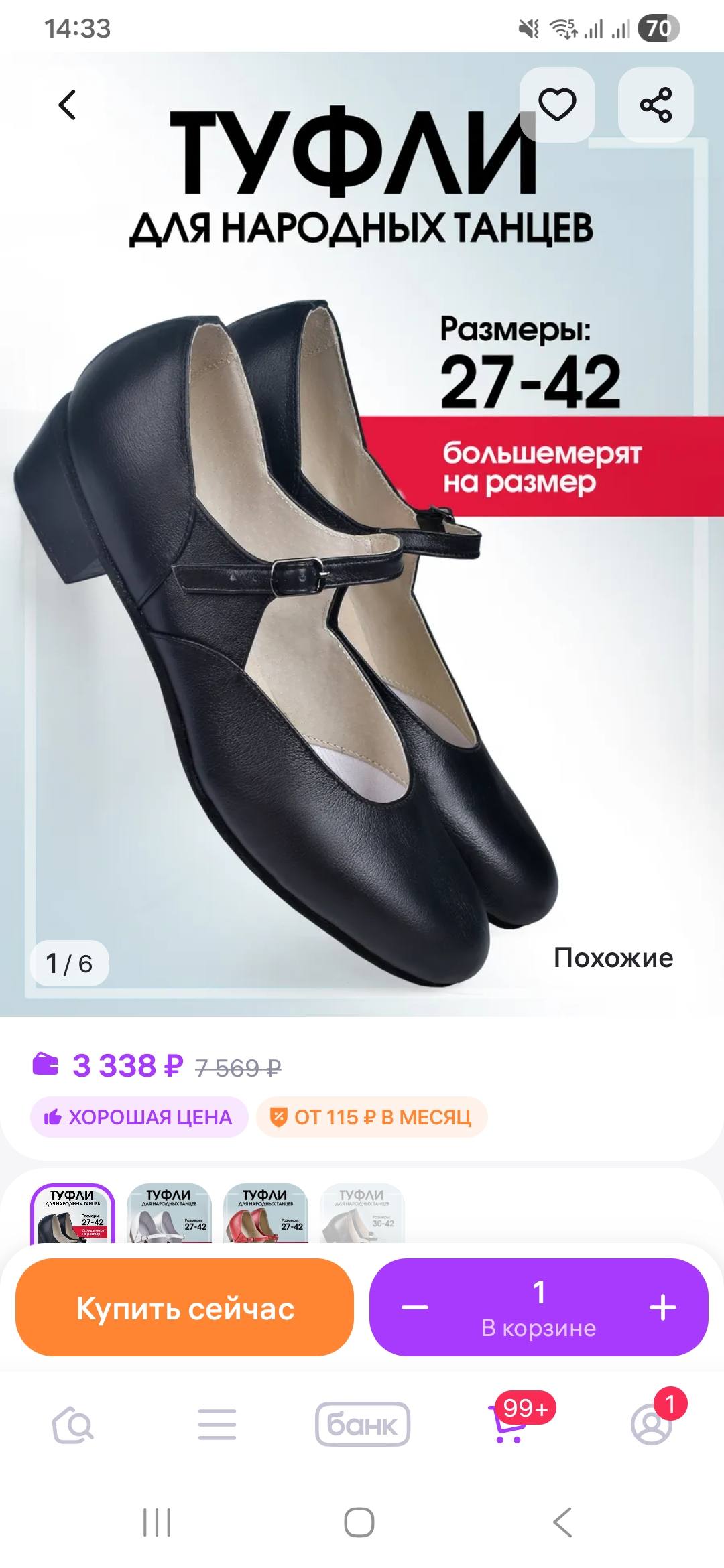Open 'Похожие' similar products
This screenshot has width=724, height=1568.
(x=613, y=958)
